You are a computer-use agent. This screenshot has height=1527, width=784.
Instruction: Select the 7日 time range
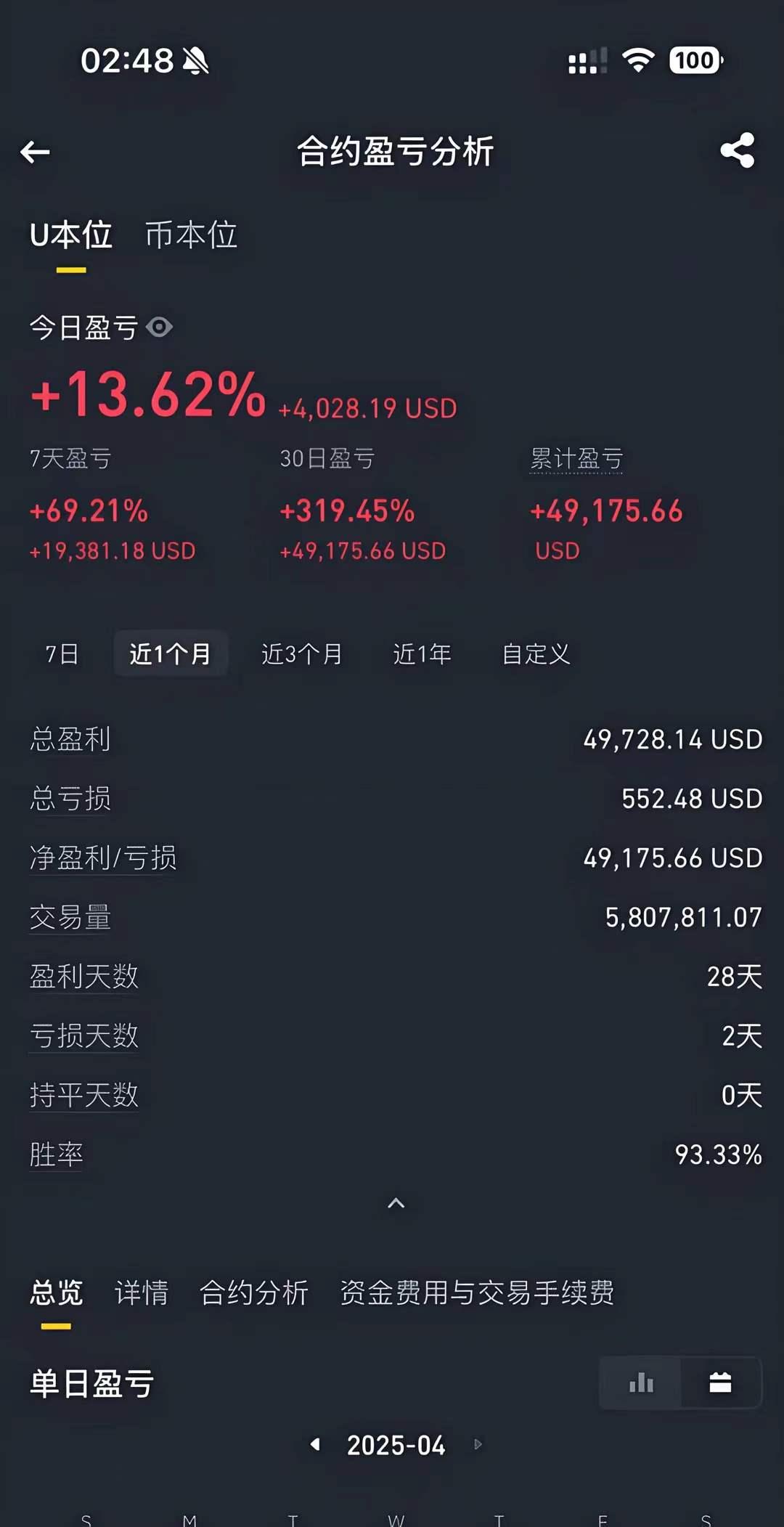[x=62, y=654]
